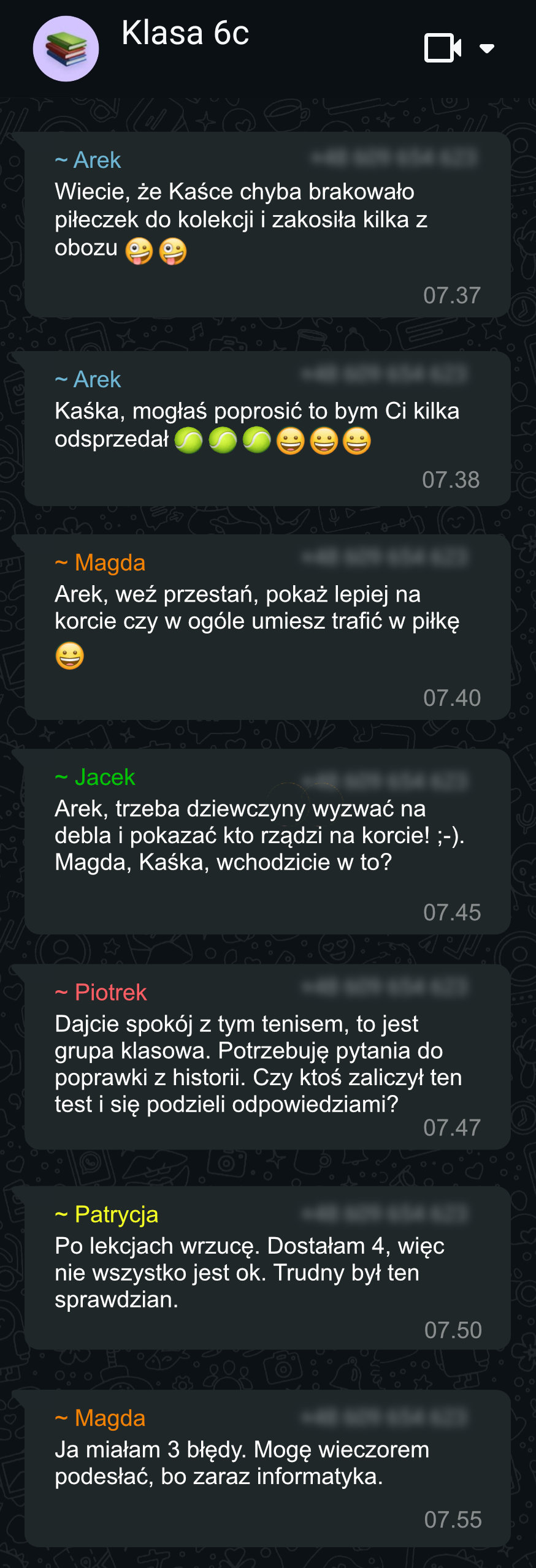Tap Magda's name on the 07.55 message
Screen dimensions: 536x1568
109,1418
